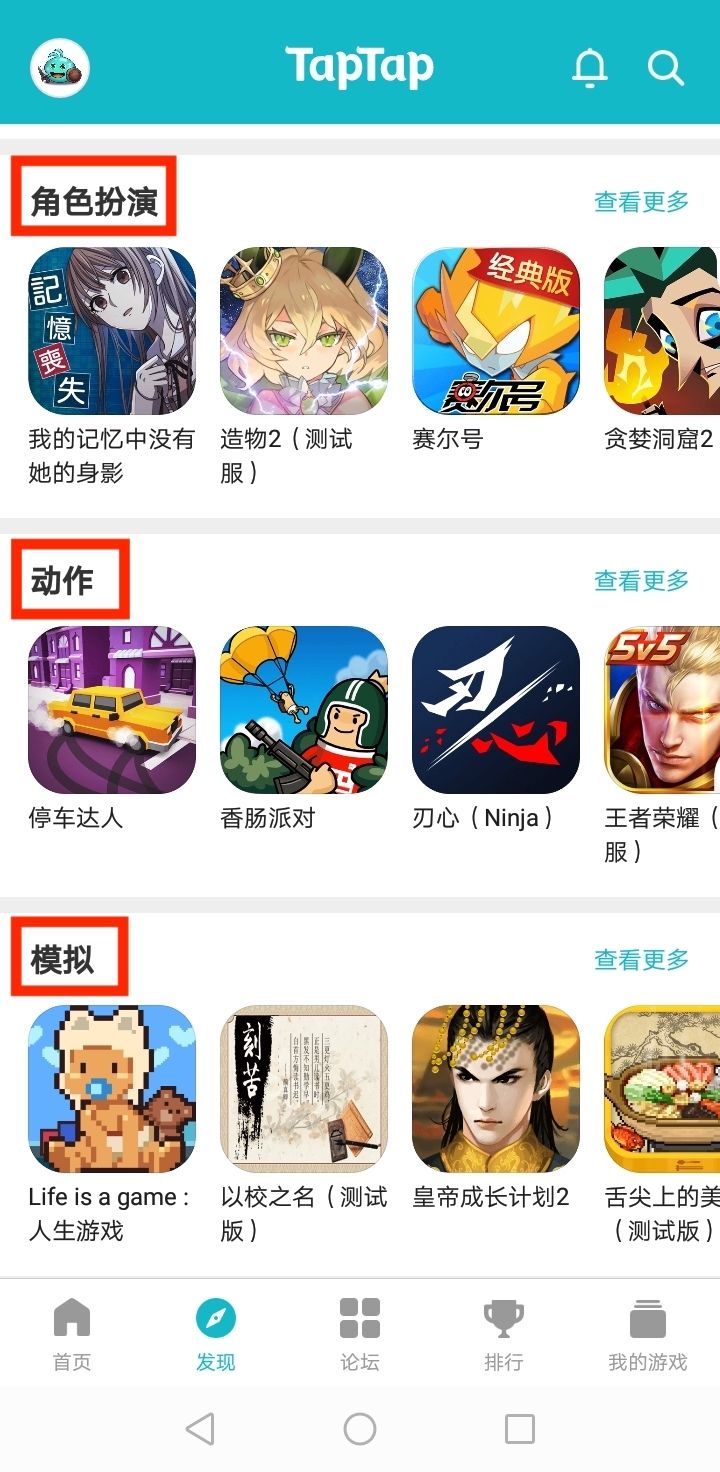Open the 赛尔号 game icon
Viewport: 720px width, 1472px height.
click(x=495, y=331)
